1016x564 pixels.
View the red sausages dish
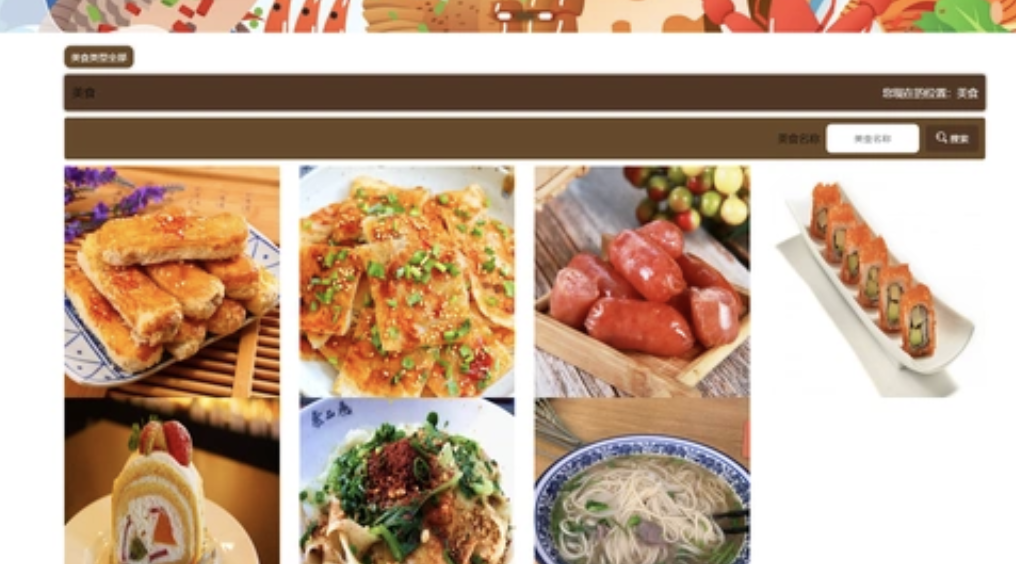642,282
